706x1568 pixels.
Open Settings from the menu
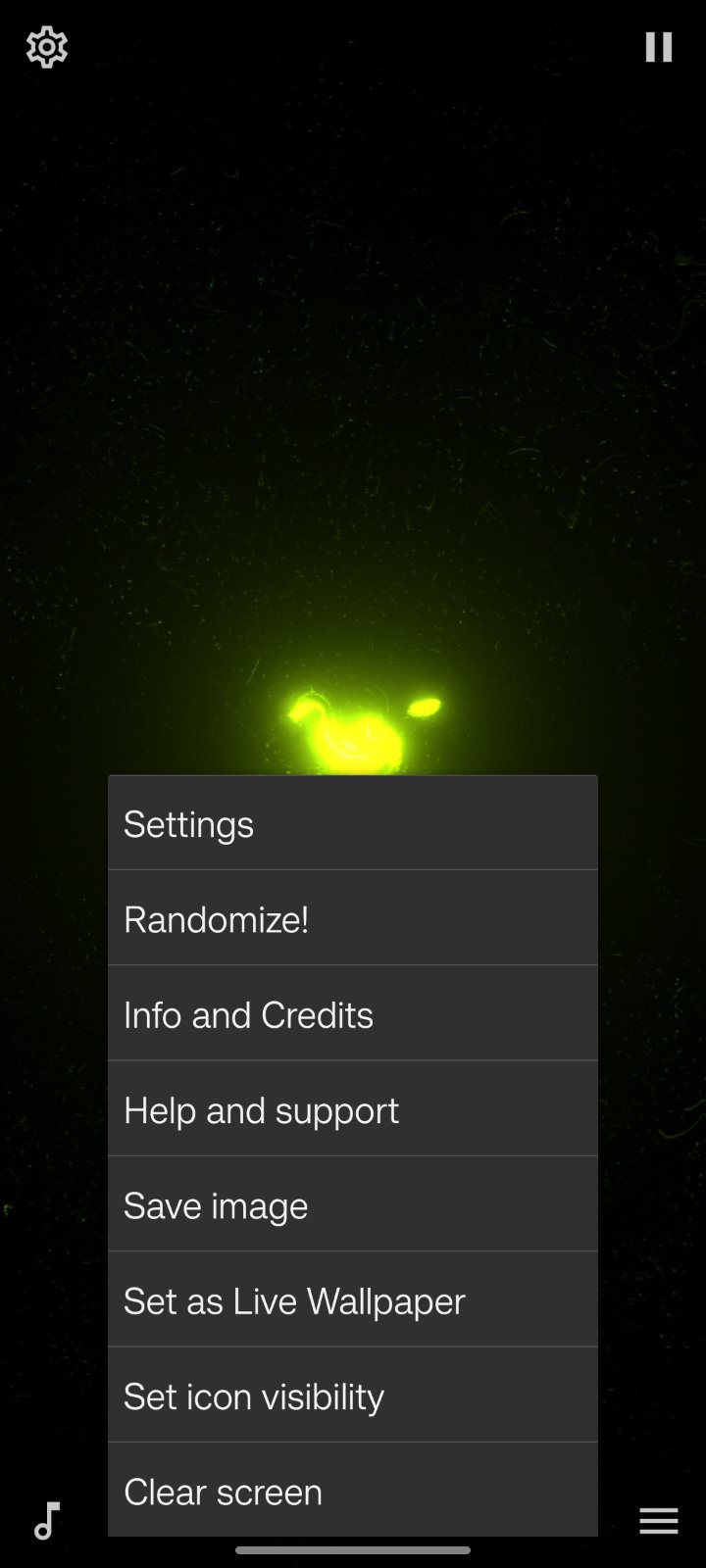pyautogui.click(x=353, y=823)
